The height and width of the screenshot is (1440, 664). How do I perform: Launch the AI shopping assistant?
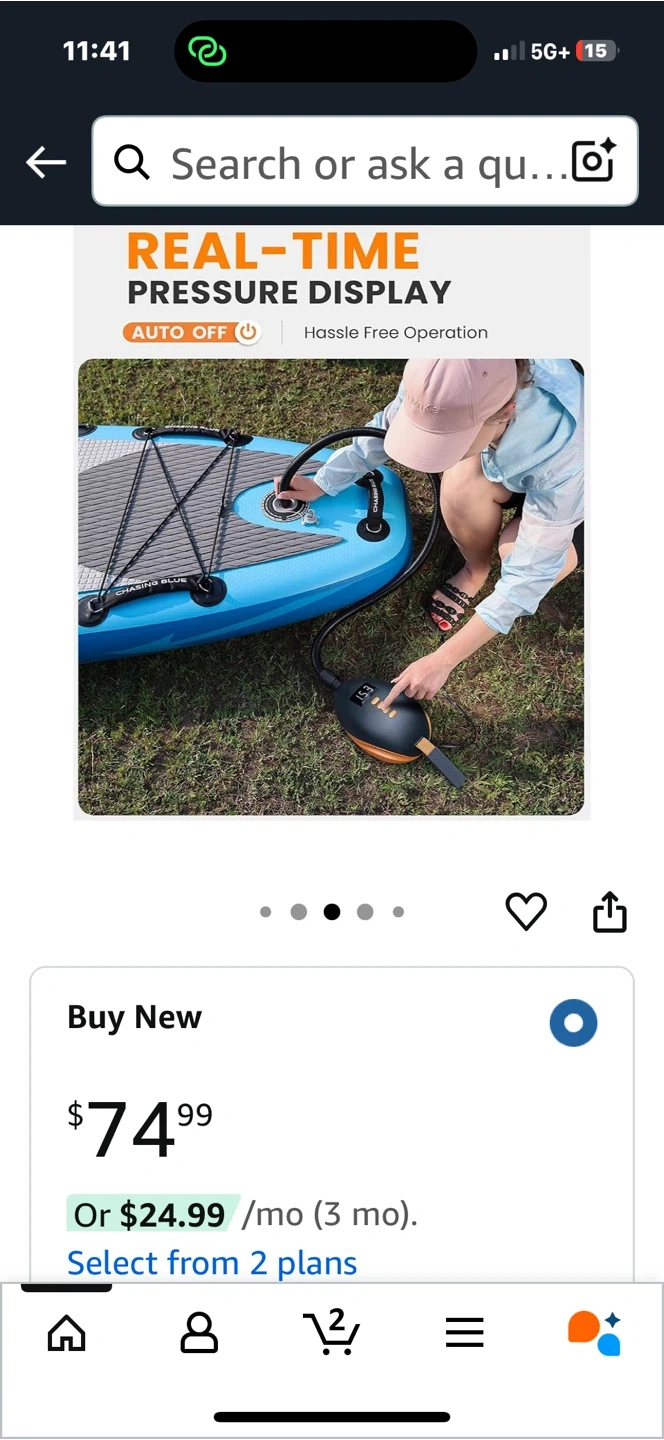[x=595, y=1333]
